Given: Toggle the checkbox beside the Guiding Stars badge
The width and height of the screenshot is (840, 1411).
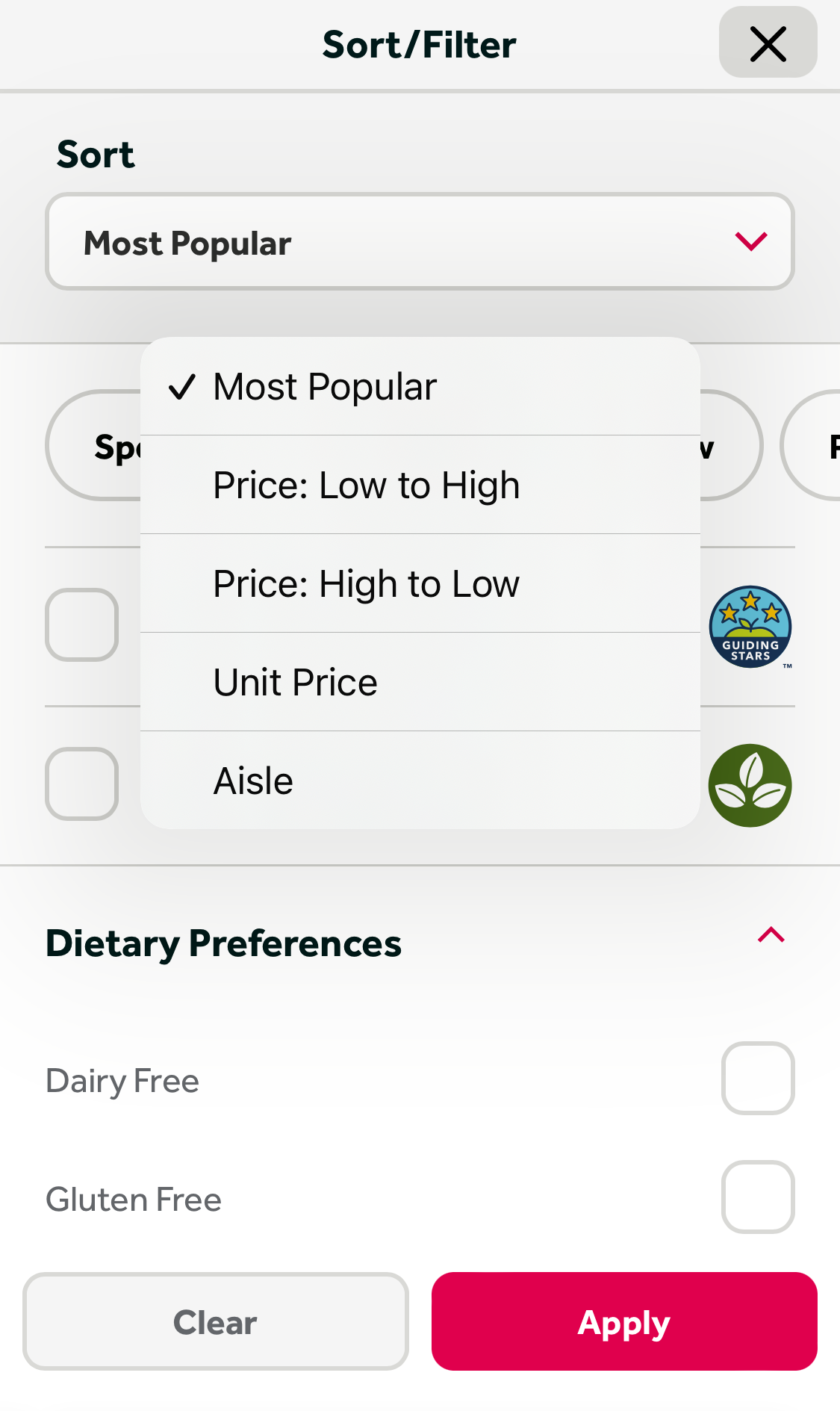Looking at the screenshot, I should tap(81, 624).
